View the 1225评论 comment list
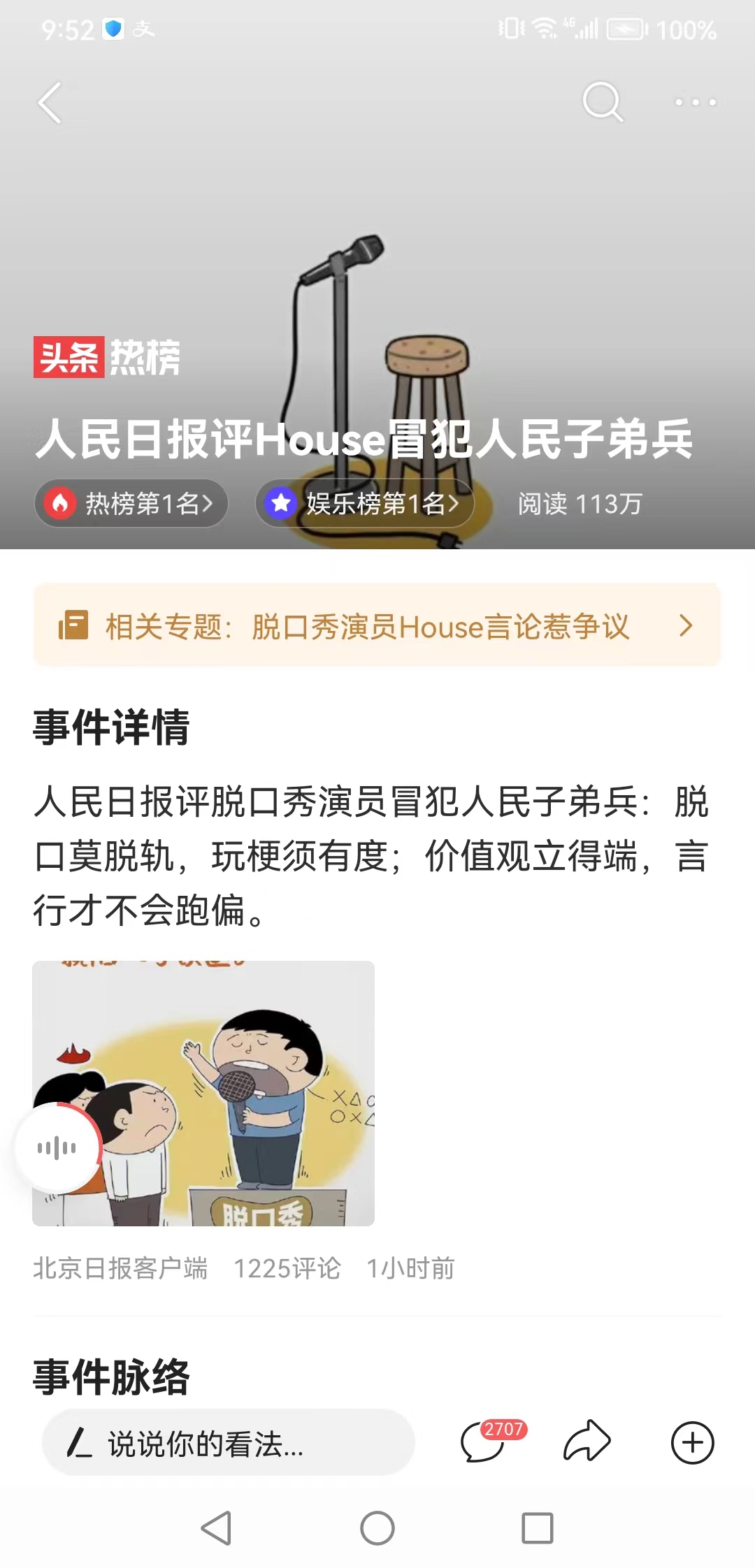 (x=287, y=1268)
